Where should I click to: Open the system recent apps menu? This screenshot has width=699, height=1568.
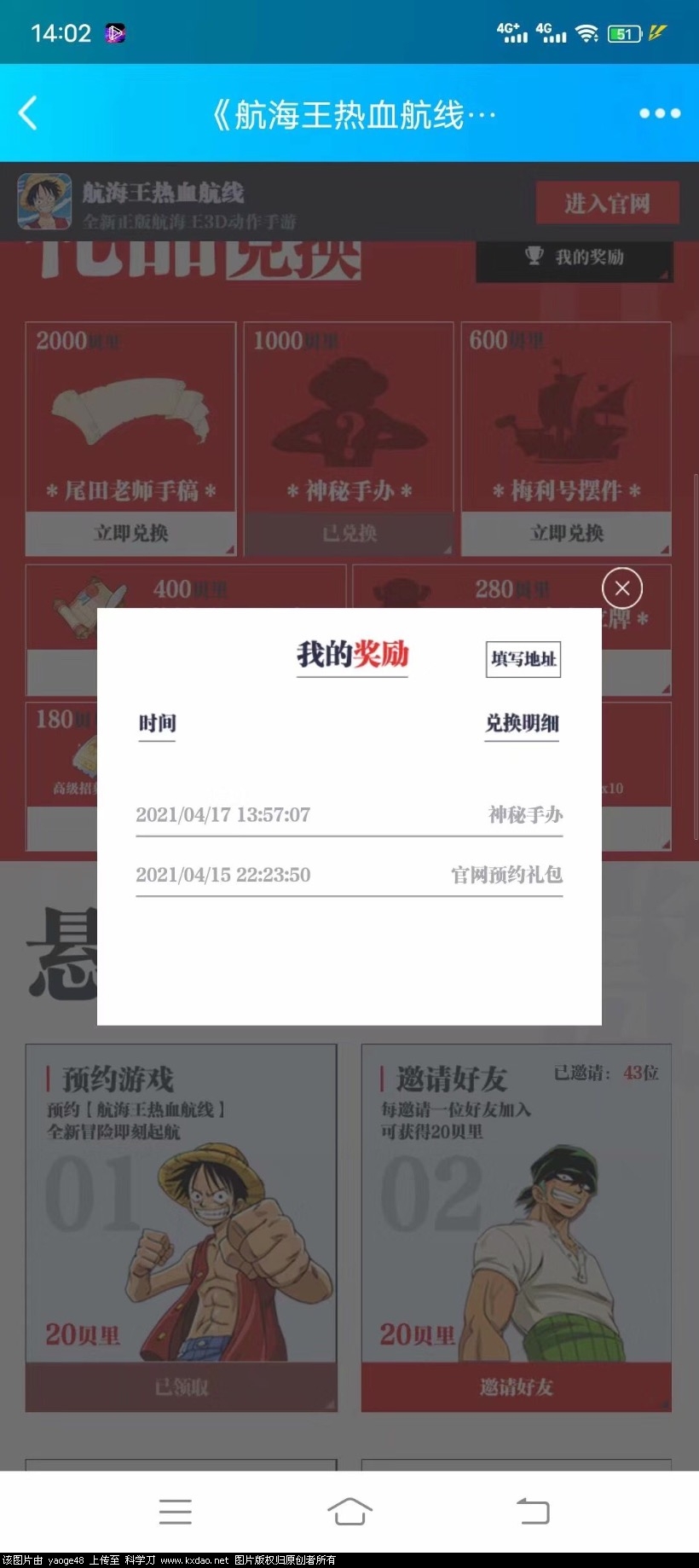coord(175,1512)
